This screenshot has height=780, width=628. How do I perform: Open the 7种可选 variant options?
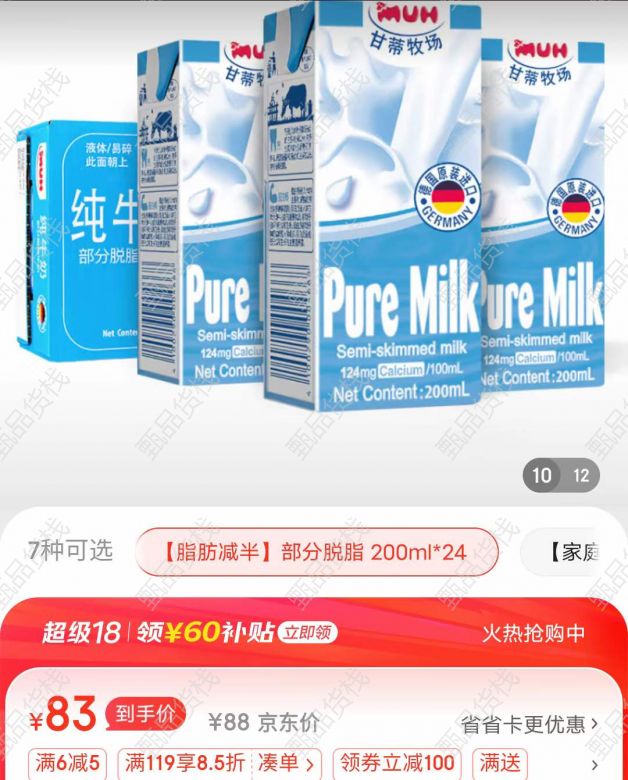(x=70, y=551)
